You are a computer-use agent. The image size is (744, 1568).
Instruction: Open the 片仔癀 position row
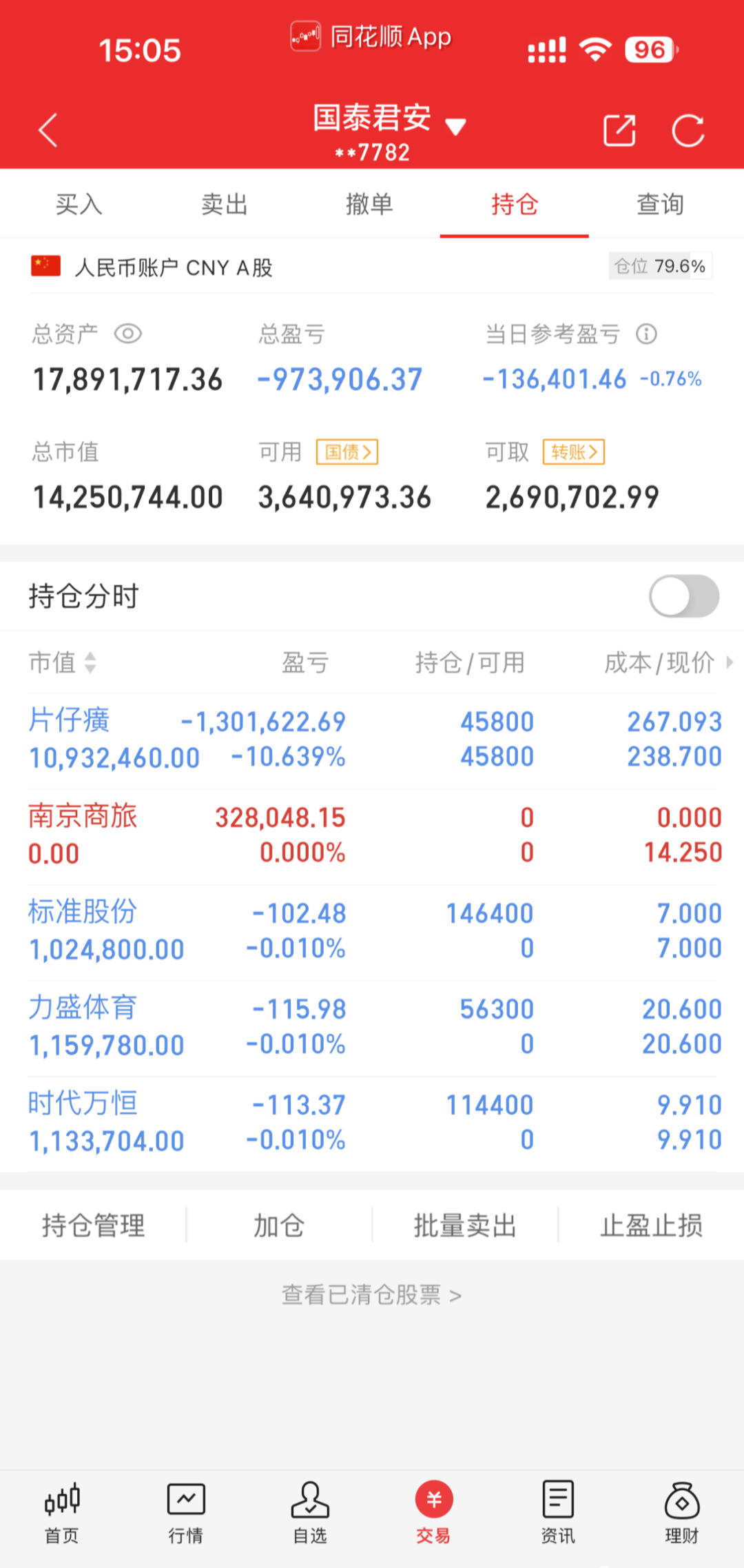(x=372, y=740)
